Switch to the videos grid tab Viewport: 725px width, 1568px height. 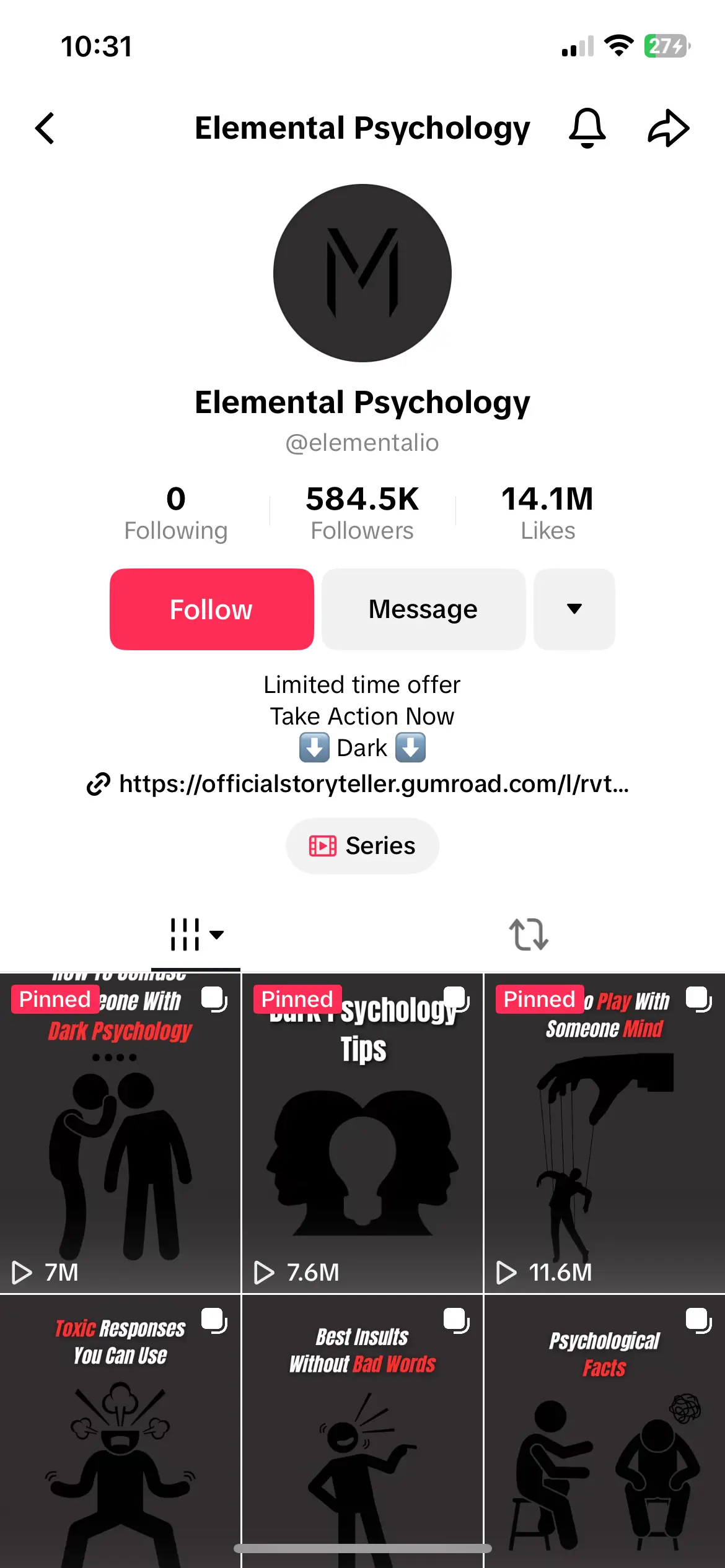pyautogui.click(x=195, y=934)
